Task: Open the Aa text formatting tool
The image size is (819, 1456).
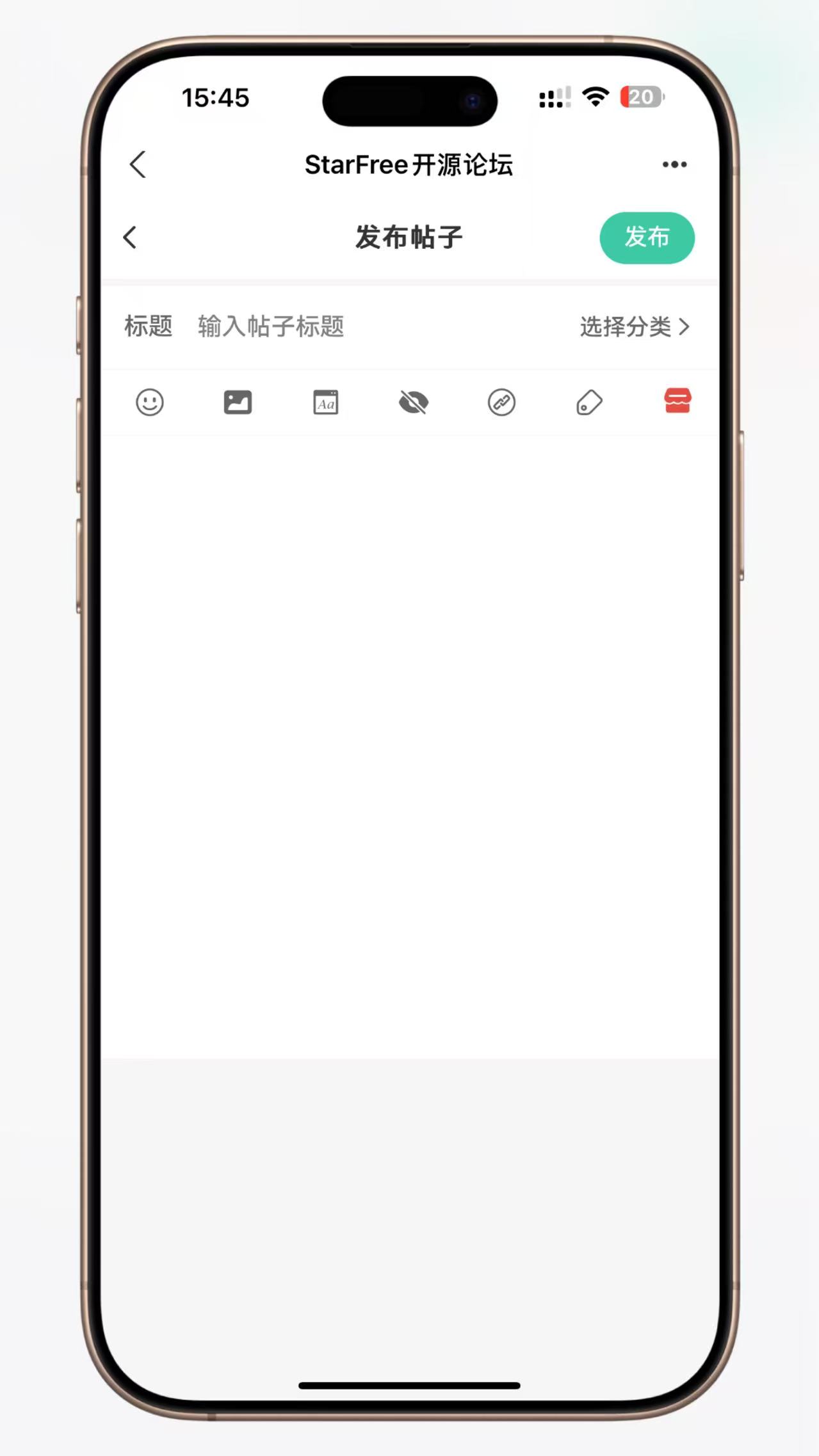Action: click(x=325, y=403)
